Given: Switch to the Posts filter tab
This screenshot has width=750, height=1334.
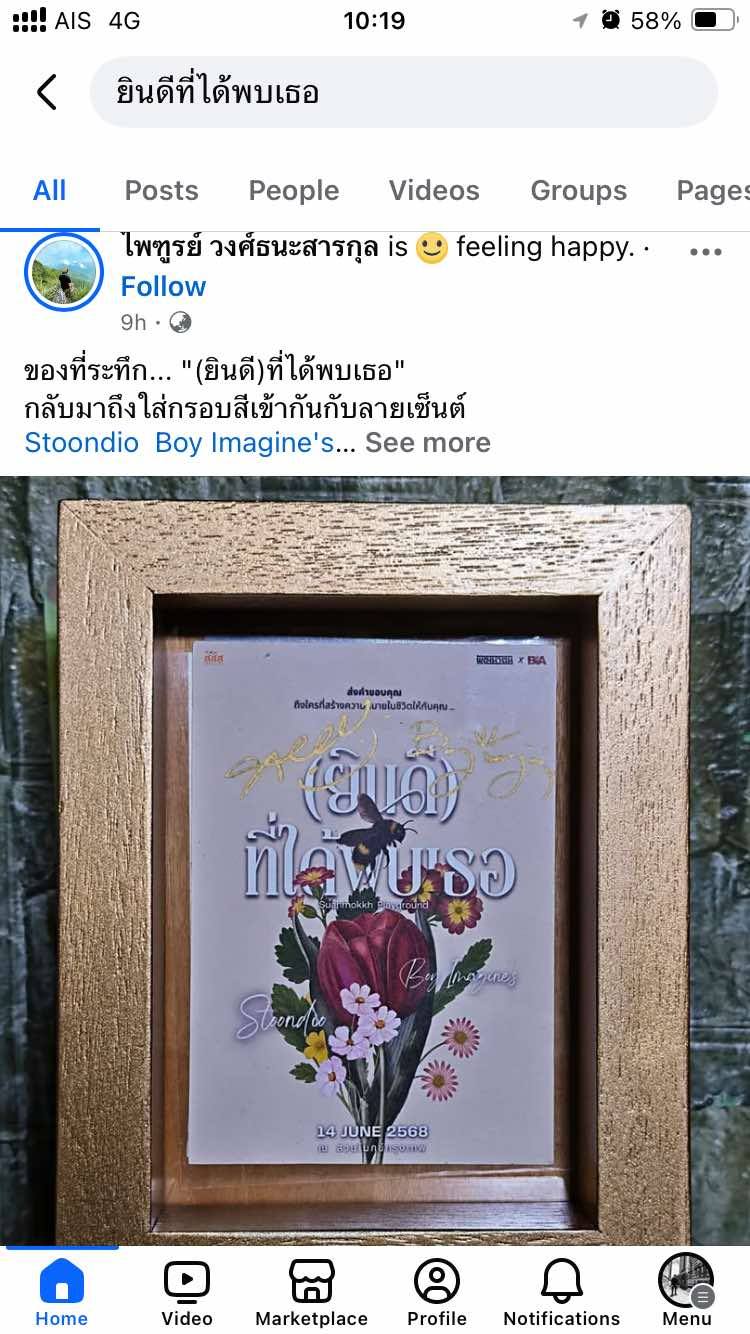Looking at the screenshot, I should (161, 190).
